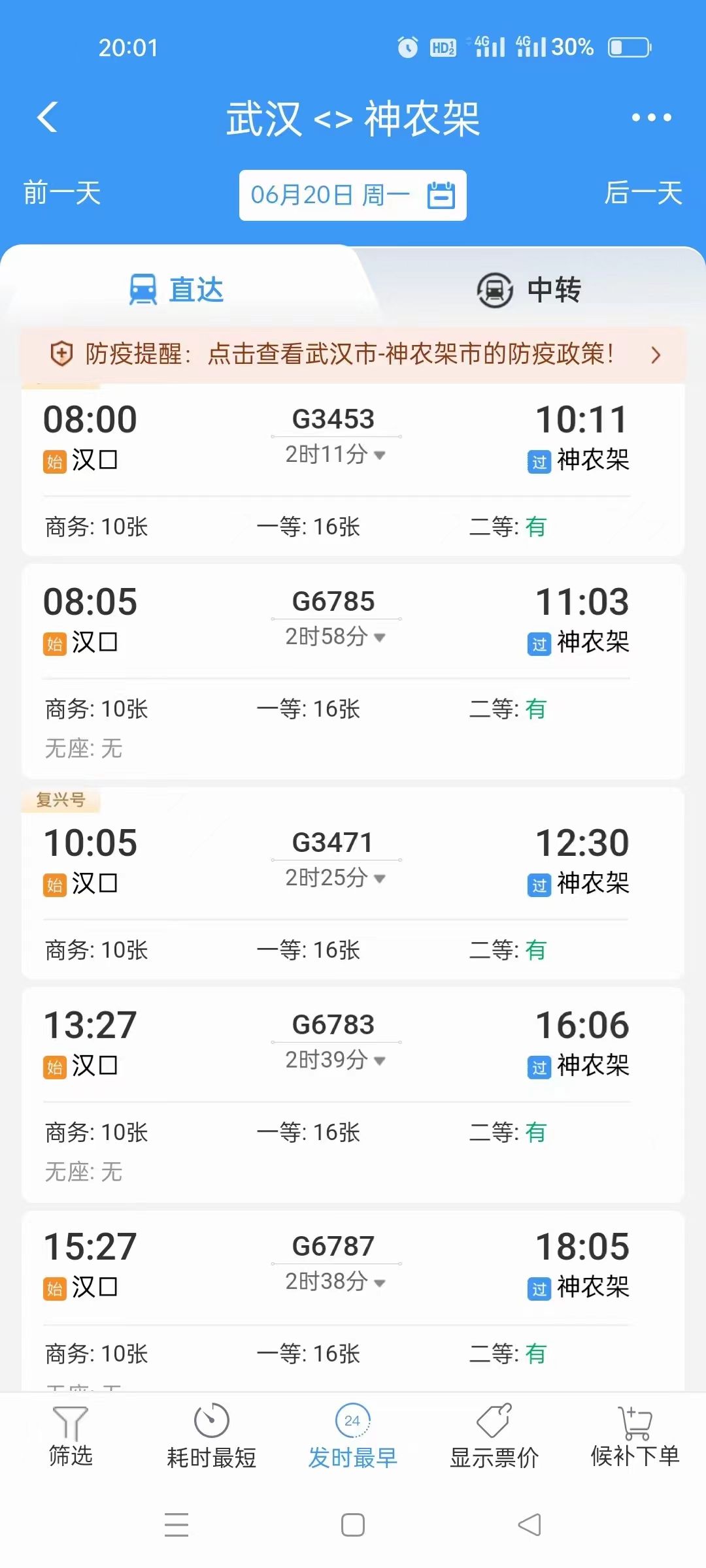This screenshot has width=706, height=1568.
Task: Open the three-dot overflow menu
Action: click(x=651, y=118)
